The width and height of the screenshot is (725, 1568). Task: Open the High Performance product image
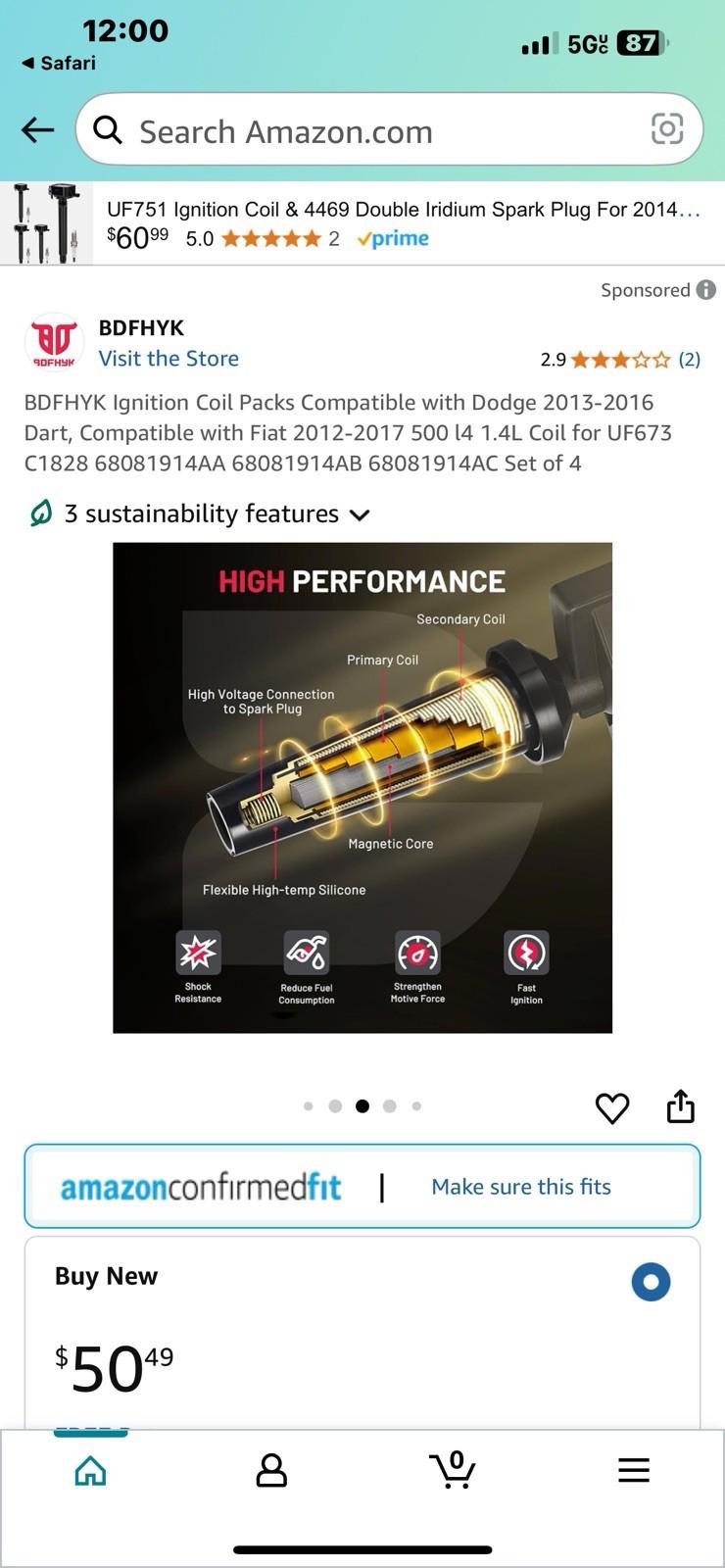362,787
